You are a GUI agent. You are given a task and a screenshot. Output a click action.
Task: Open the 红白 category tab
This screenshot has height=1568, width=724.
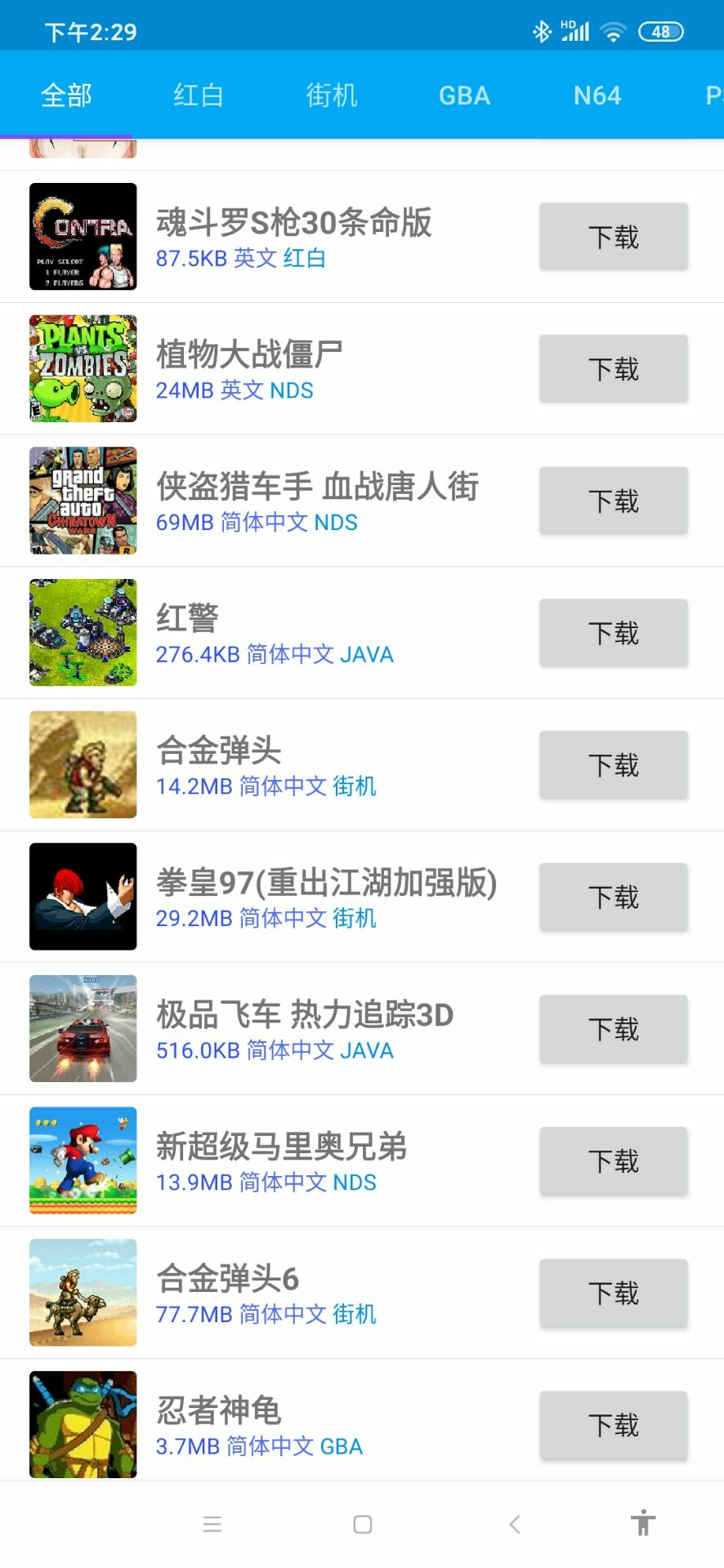(198, 95)
